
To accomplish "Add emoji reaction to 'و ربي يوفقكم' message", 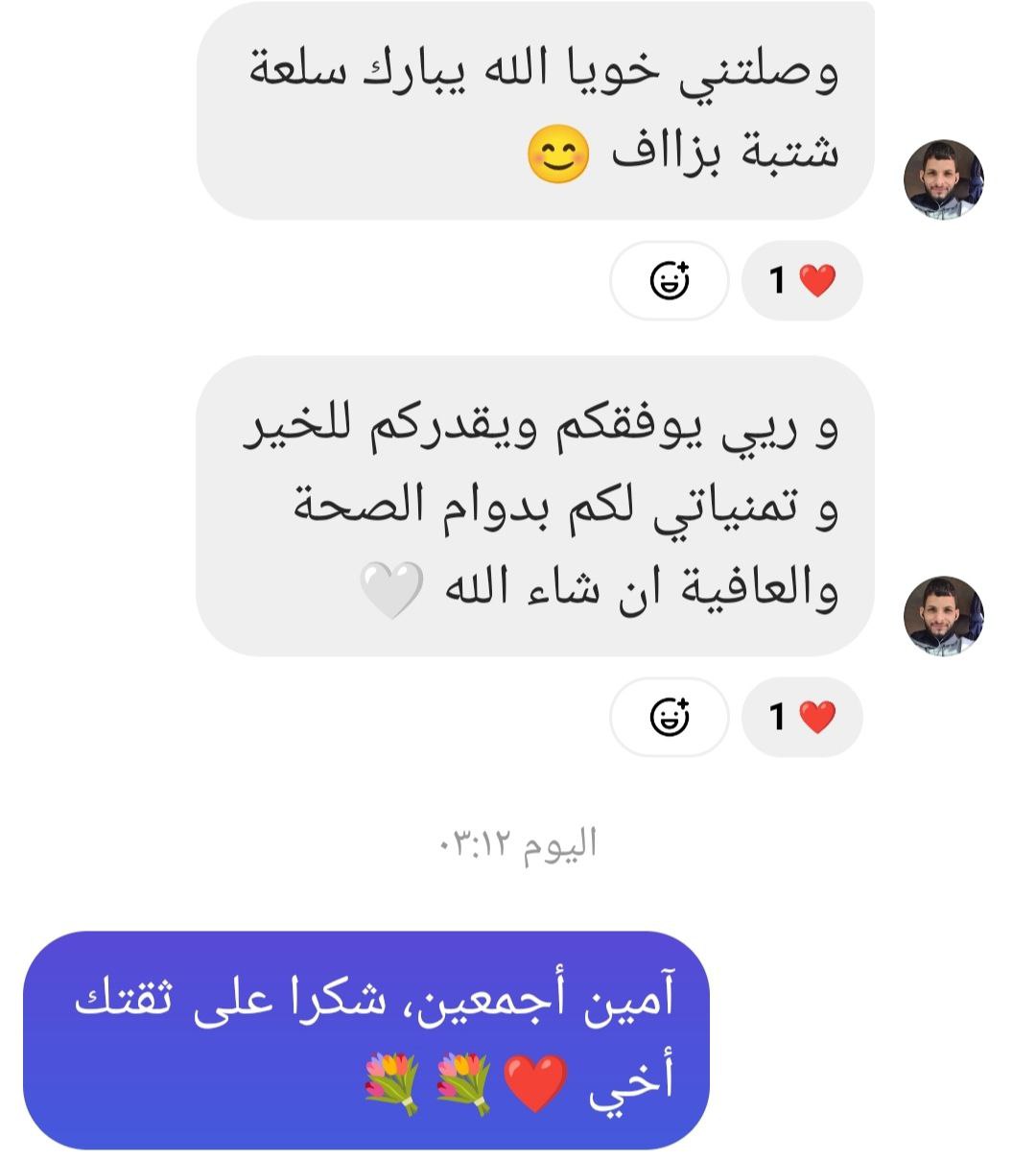I will tap(670, 717).
